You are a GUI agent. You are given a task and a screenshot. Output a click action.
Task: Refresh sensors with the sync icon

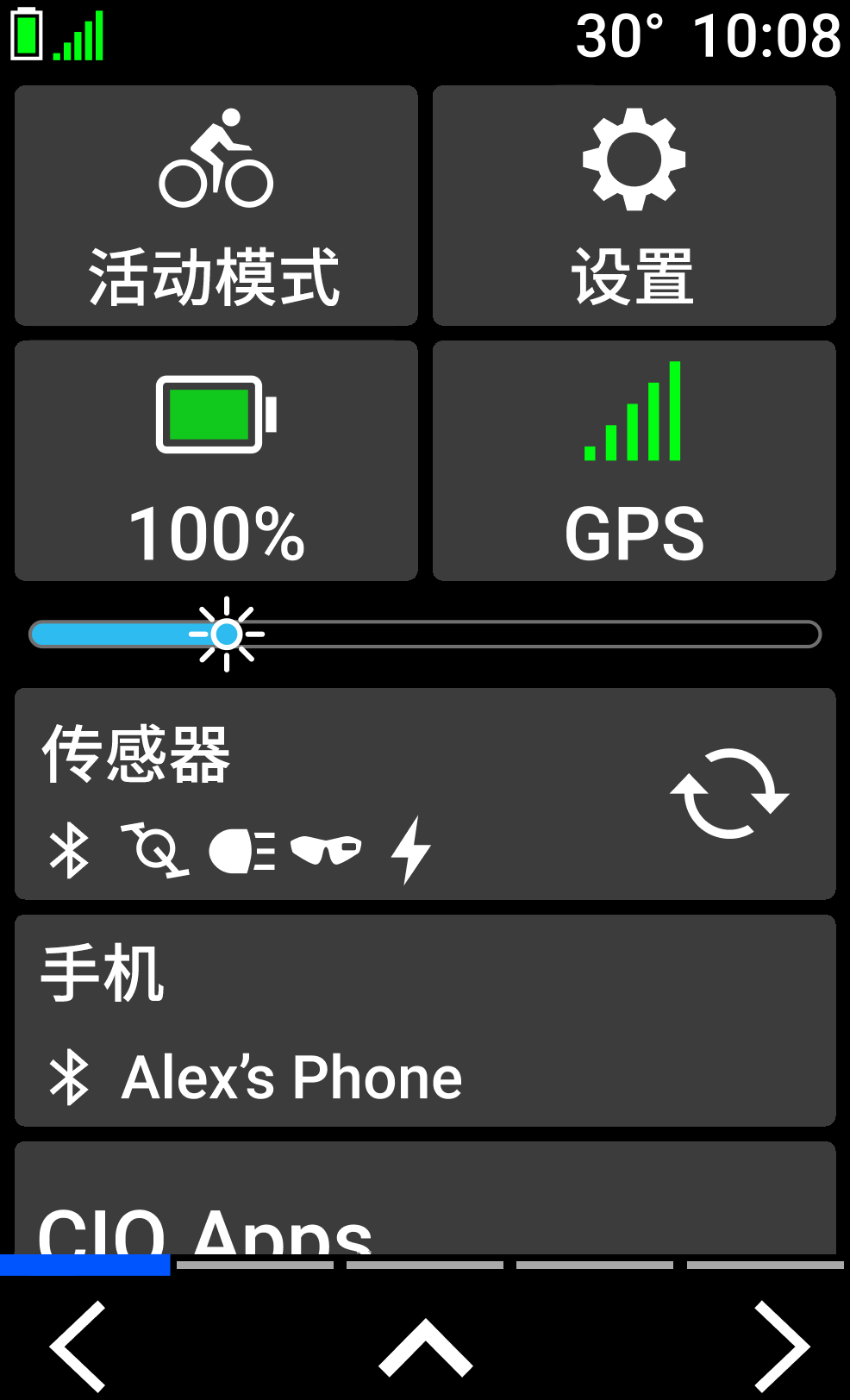[729, 793]
